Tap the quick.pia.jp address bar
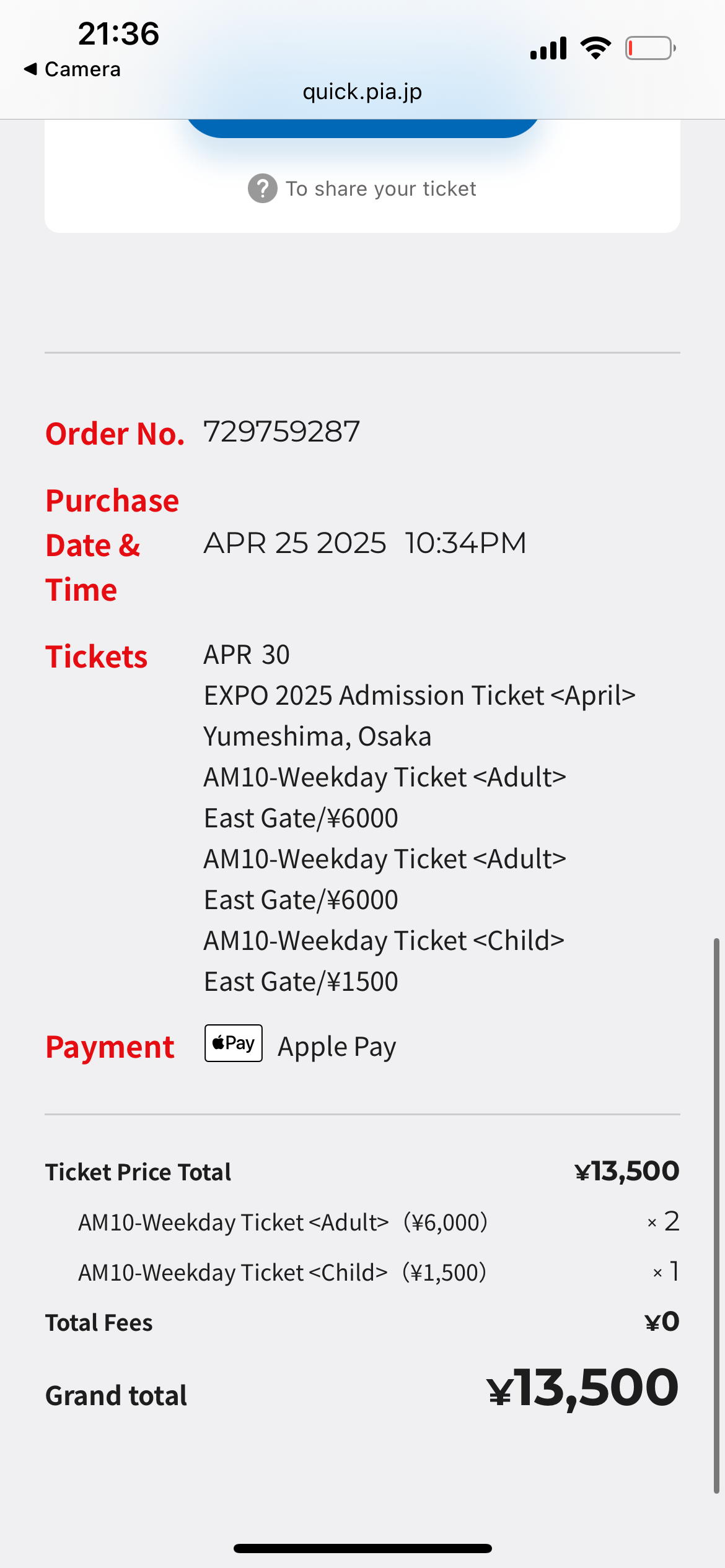Viewport: 725px width, 1568px height. [362, 92]
